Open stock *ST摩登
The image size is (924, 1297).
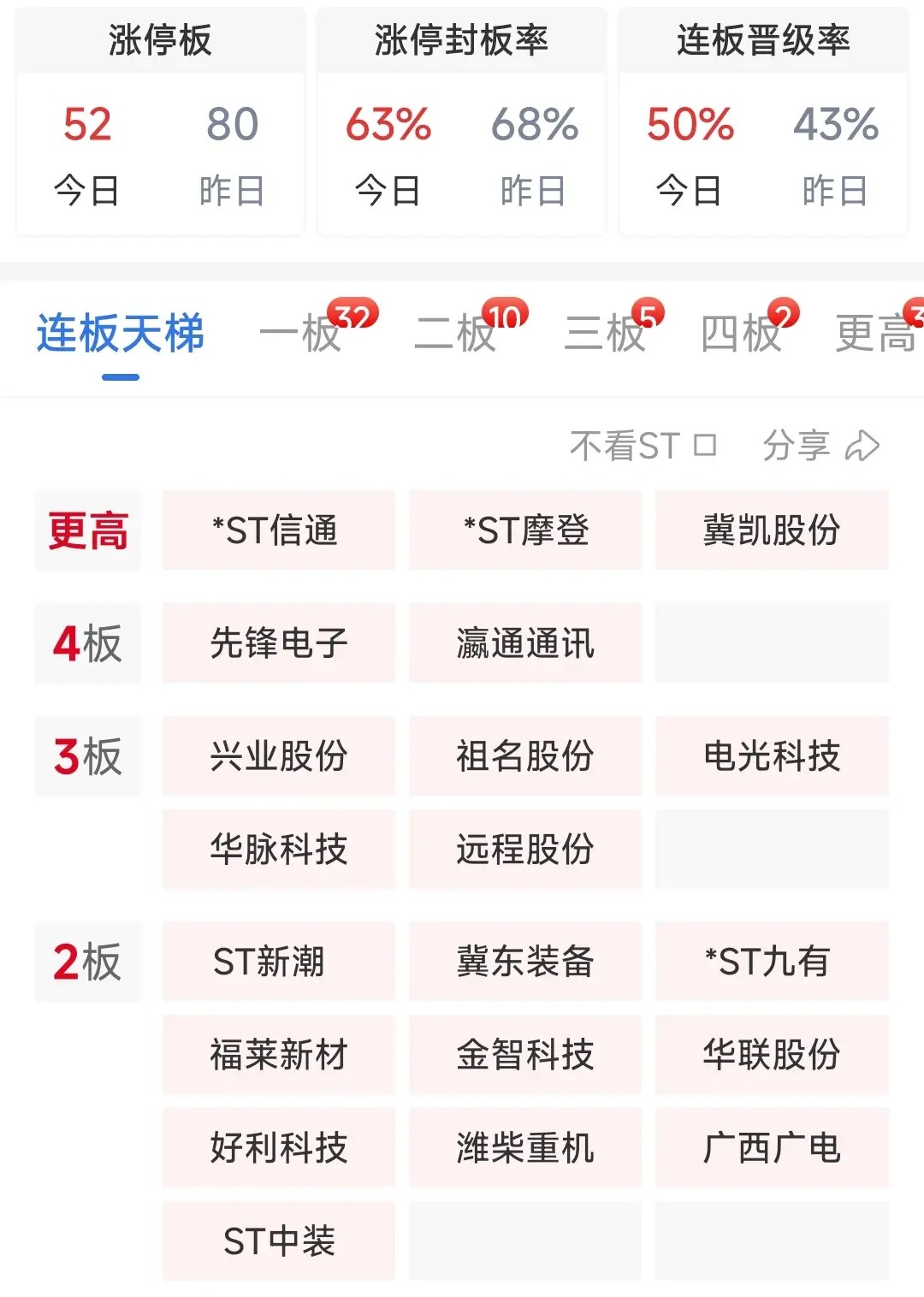525,530
